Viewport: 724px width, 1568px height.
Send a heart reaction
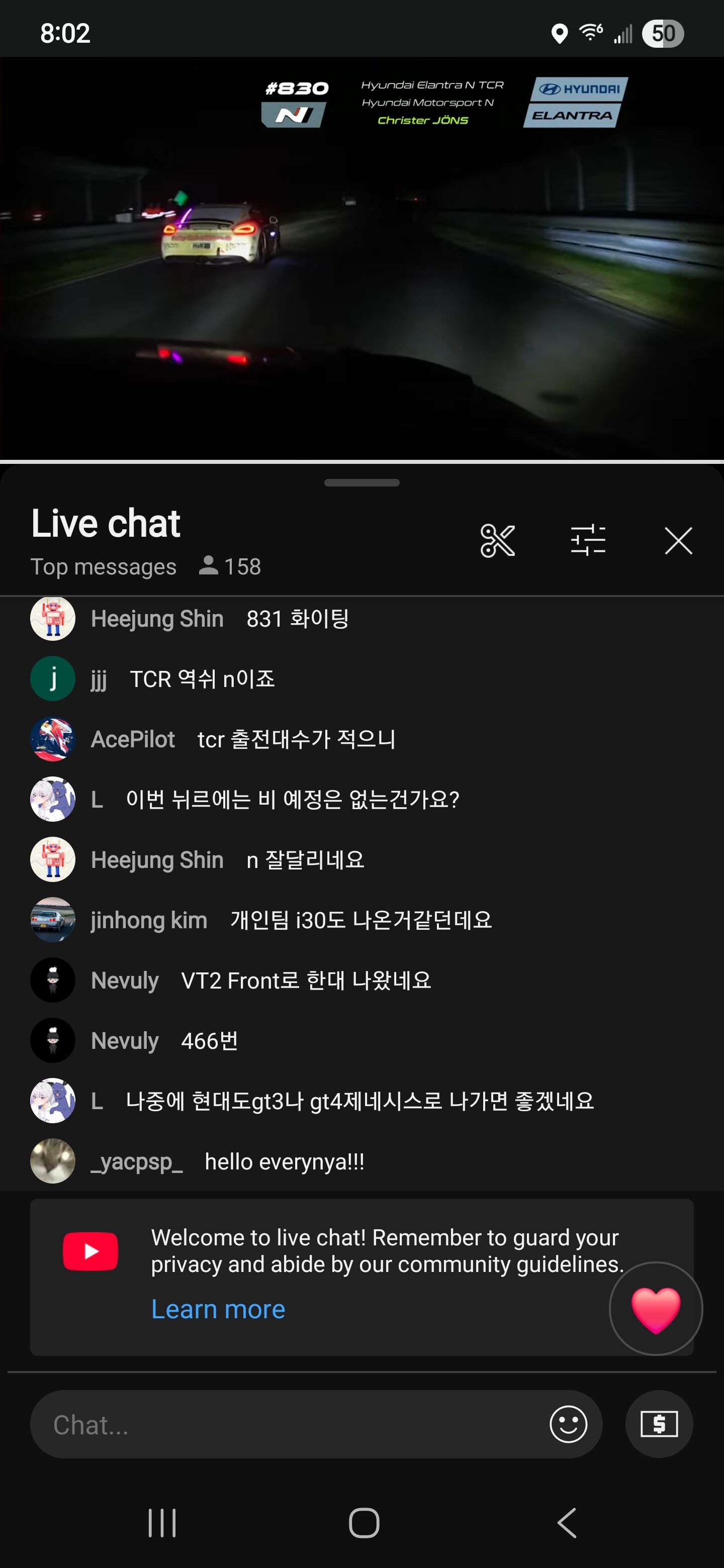coord(655,1309)
